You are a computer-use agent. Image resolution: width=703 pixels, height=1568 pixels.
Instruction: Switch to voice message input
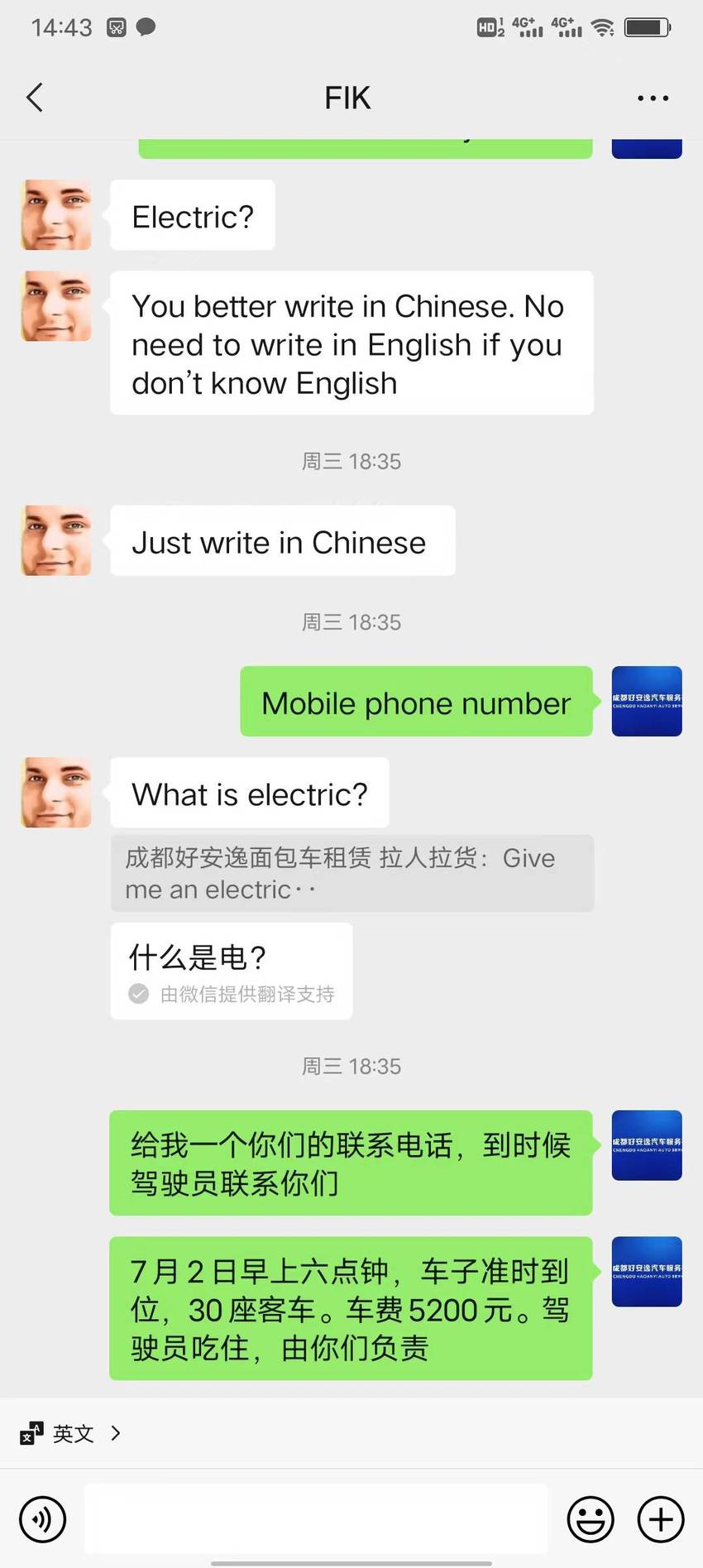coord(42,1519)
